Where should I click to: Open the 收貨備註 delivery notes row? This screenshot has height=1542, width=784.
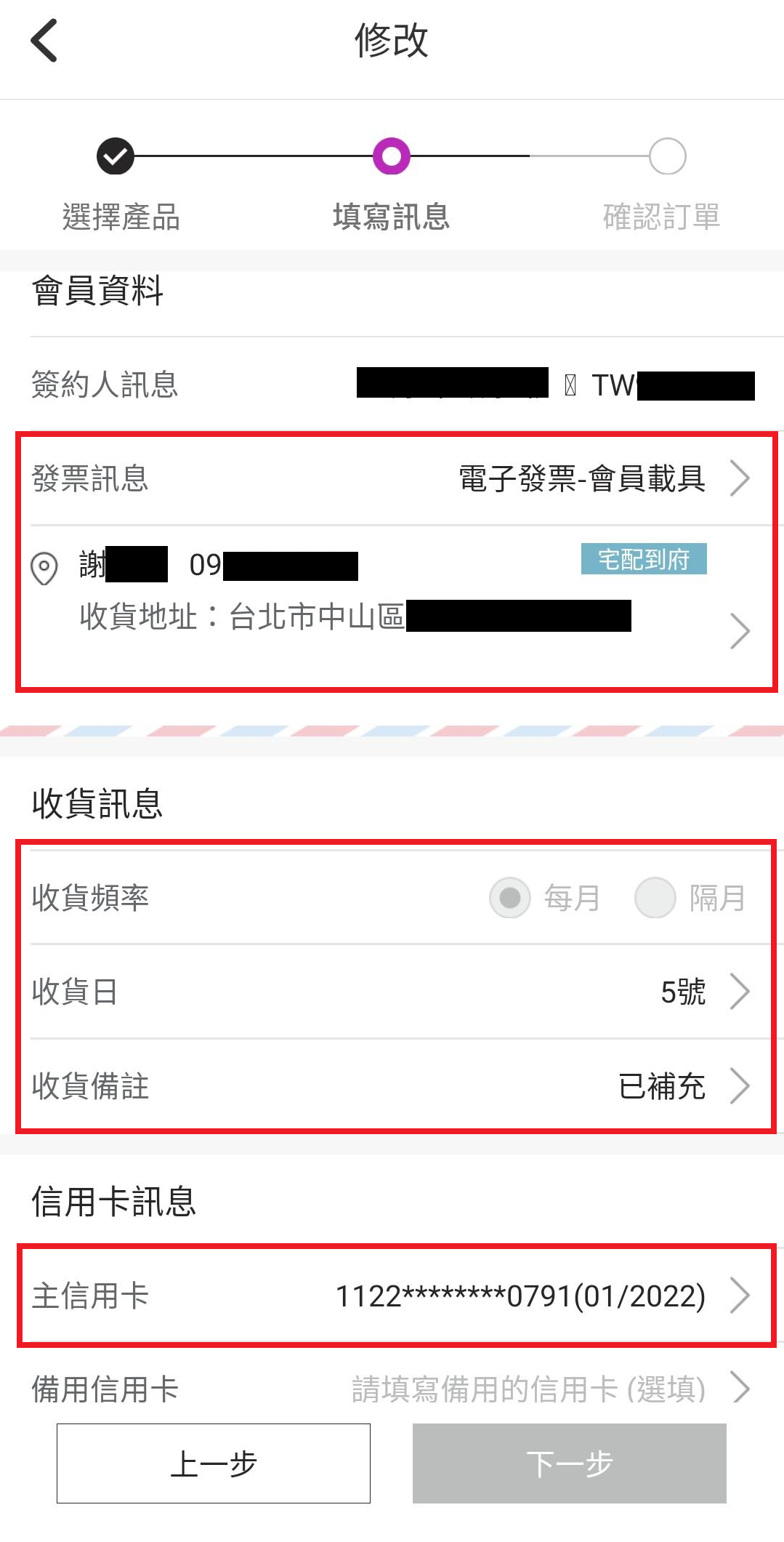pos(392,1086)
